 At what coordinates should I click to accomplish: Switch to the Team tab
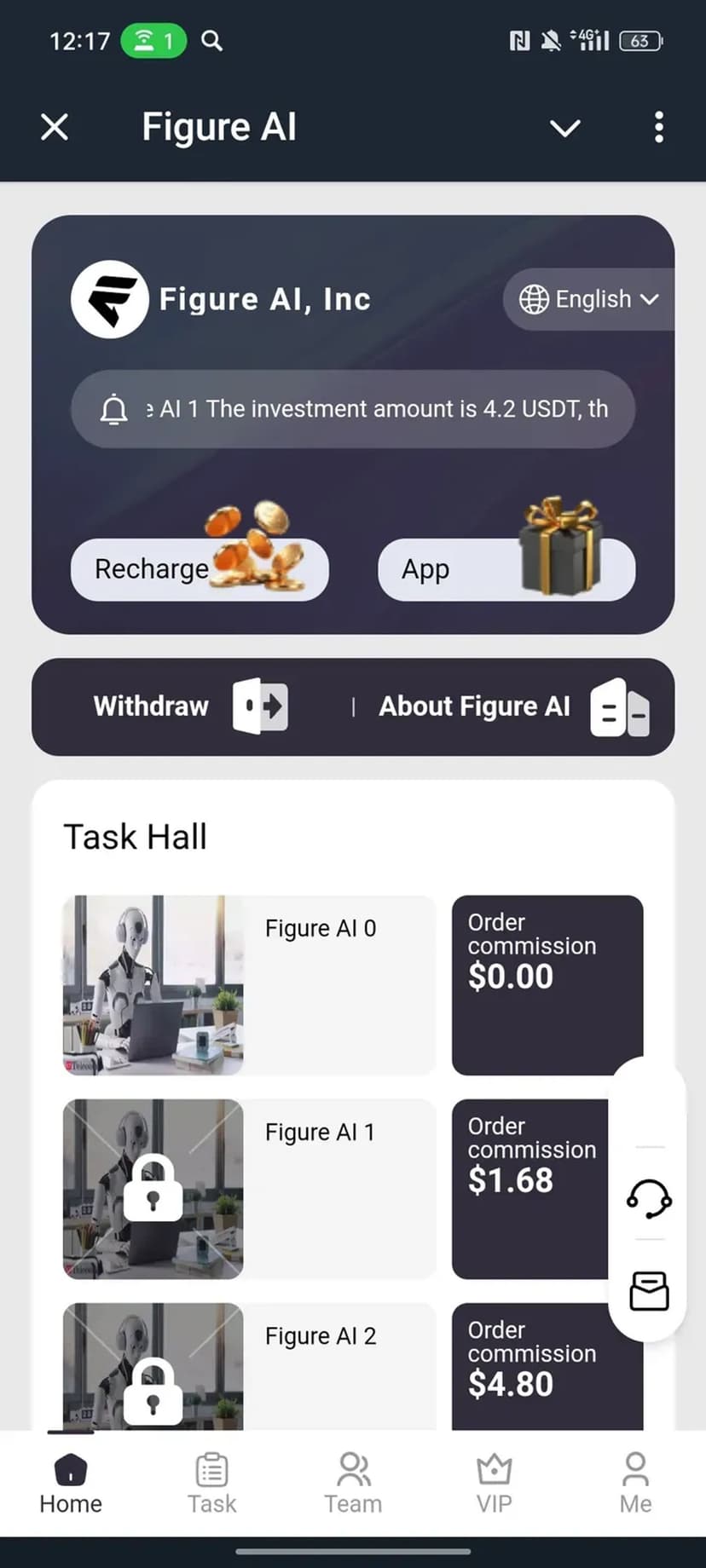[x=353, y=1484]
